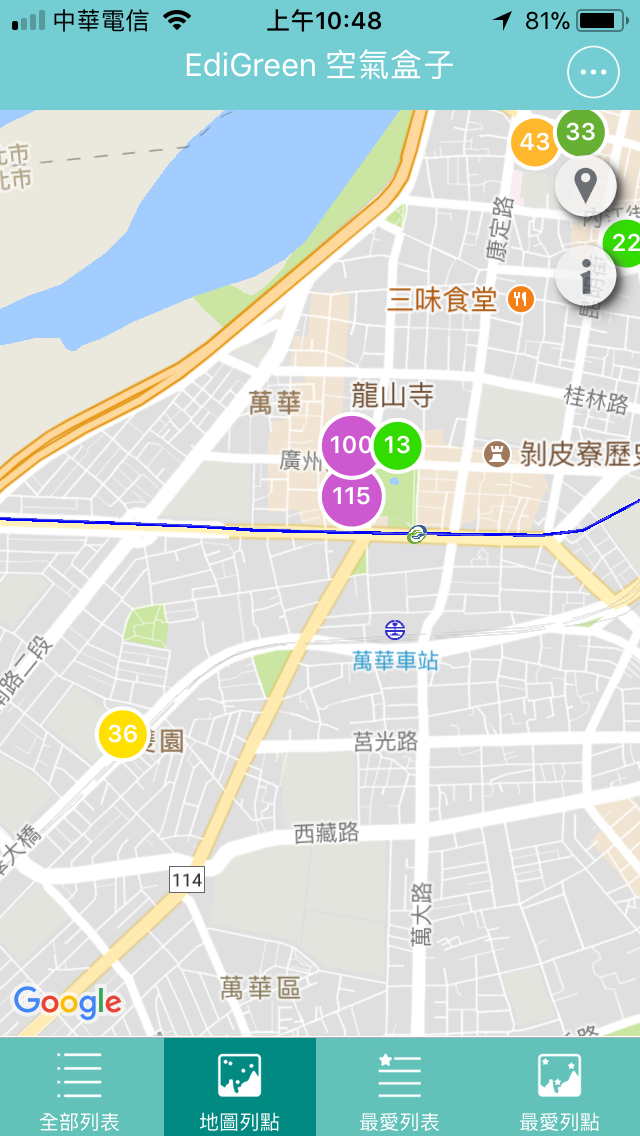Go to the 最愛列表 tab
Image resolution: width=640 pixels, height=1136 pixels.
399,1088
